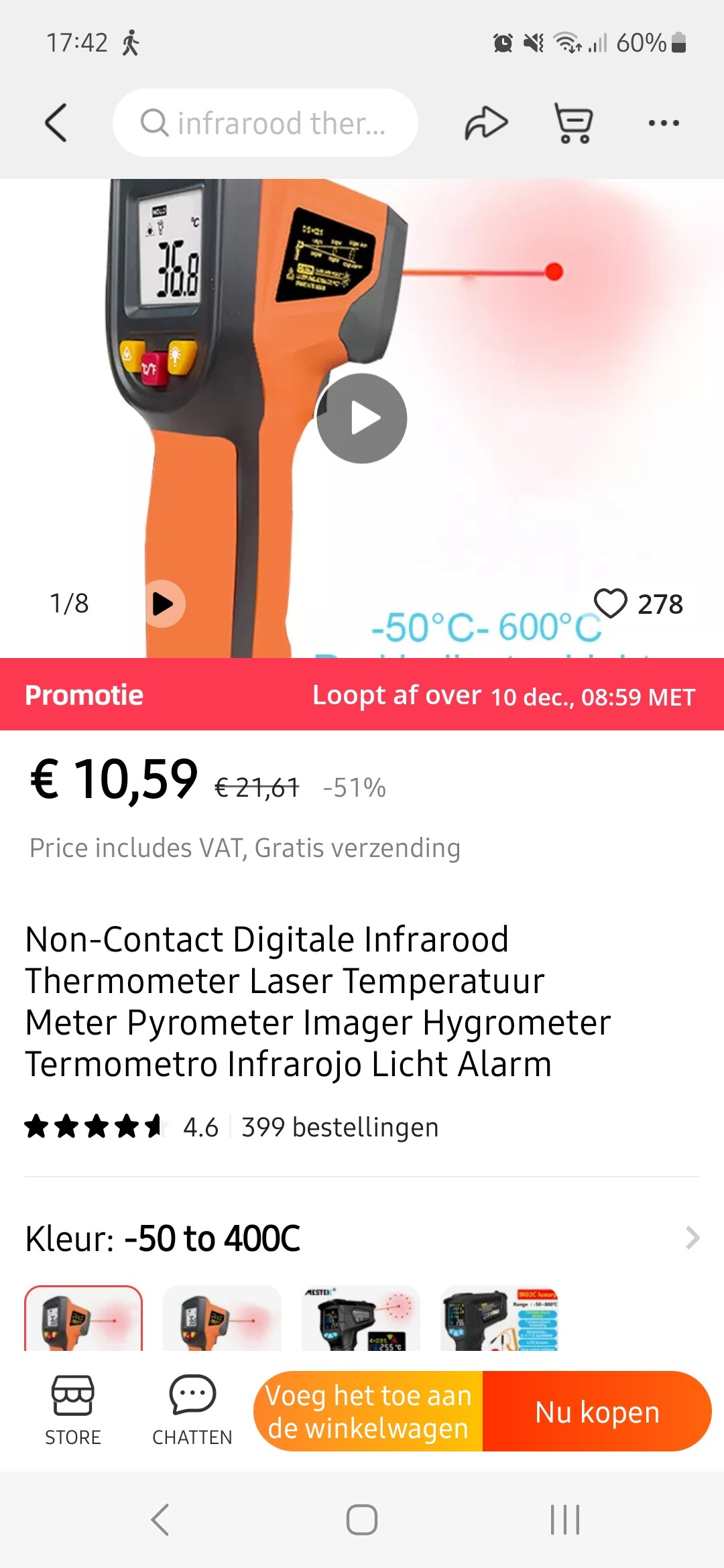Select the fourth thermometer variant thumbnail

[x=499, y=1318]
